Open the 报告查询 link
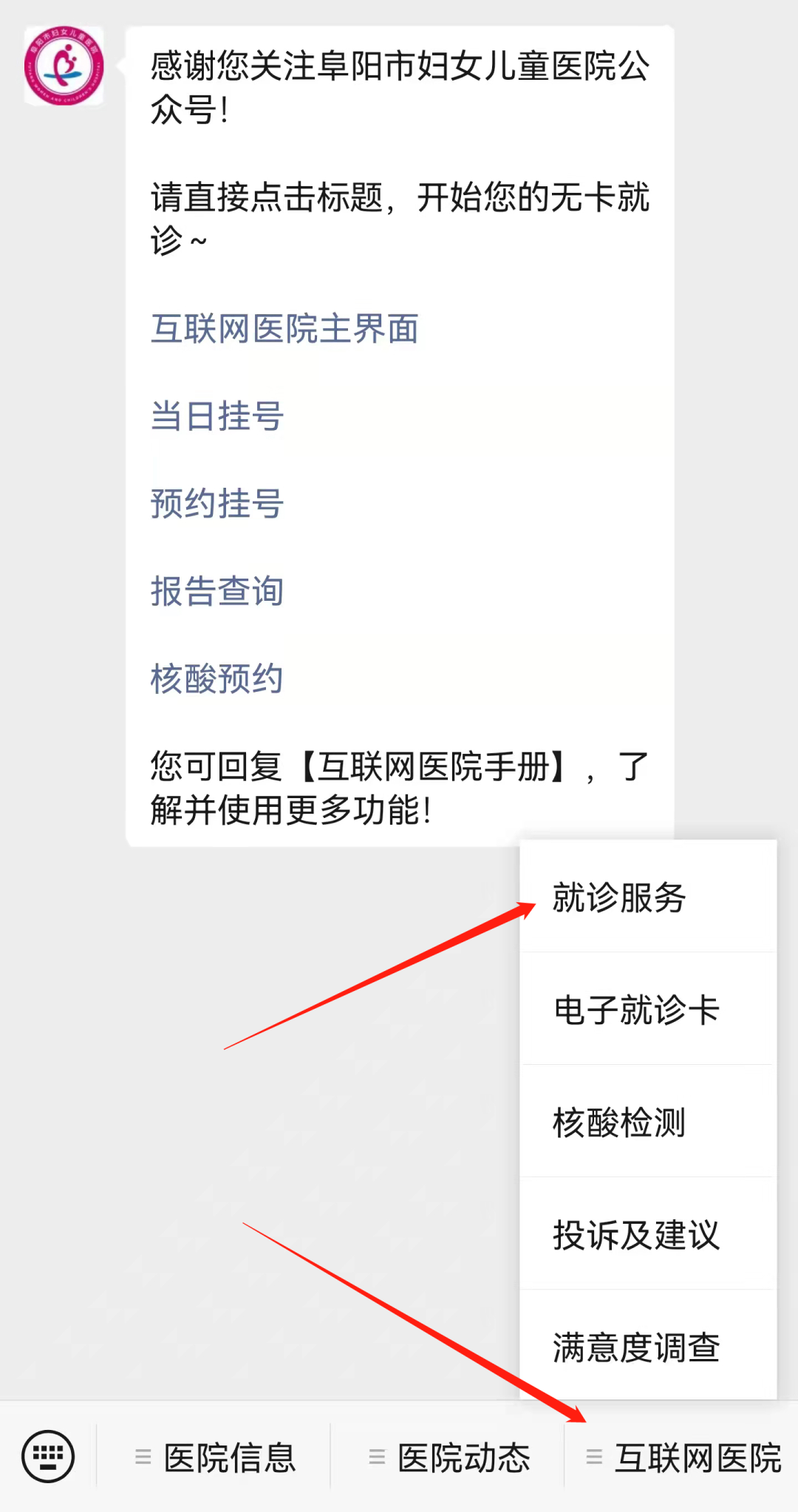The image size is (798, 1512). click(217, 591)
